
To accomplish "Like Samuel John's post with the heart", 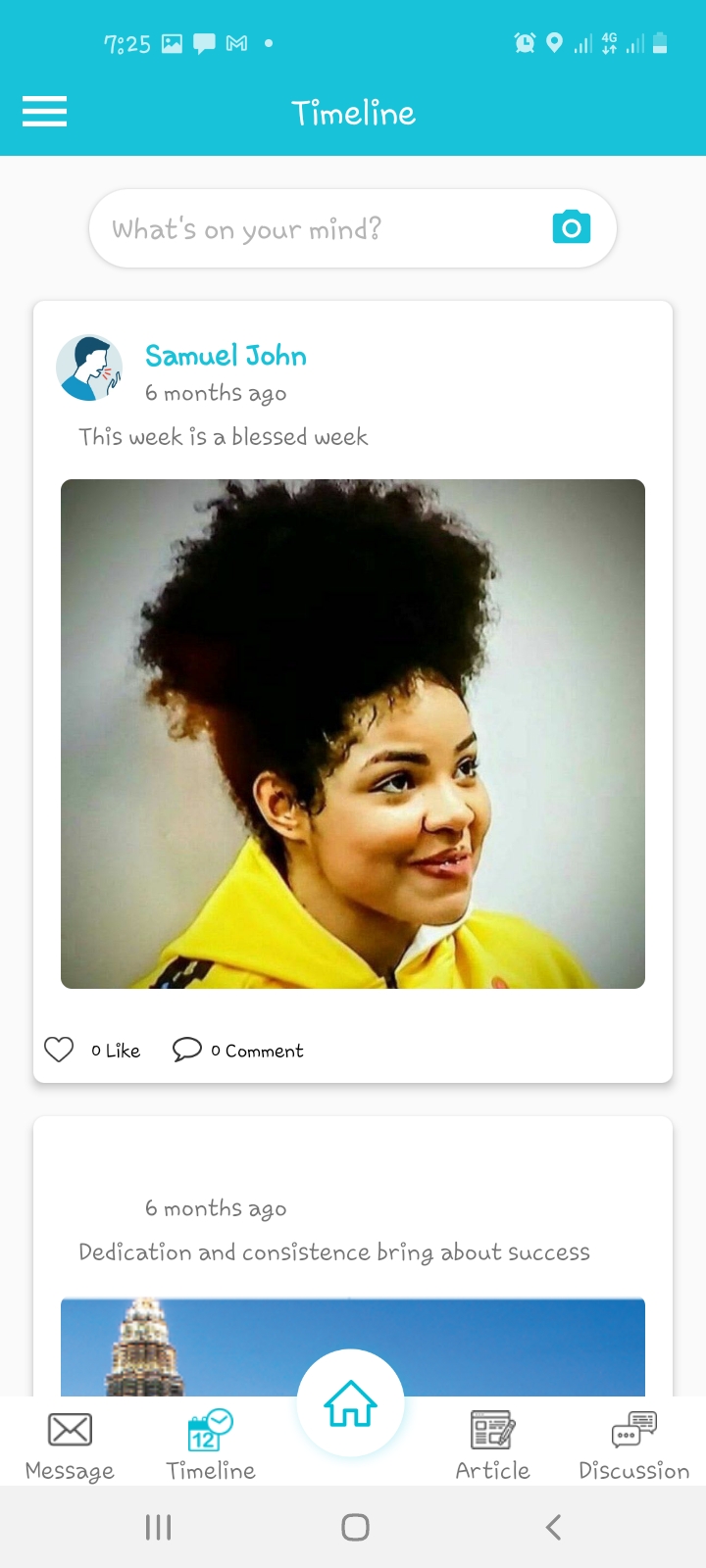I will click(x=59, y=1050).
